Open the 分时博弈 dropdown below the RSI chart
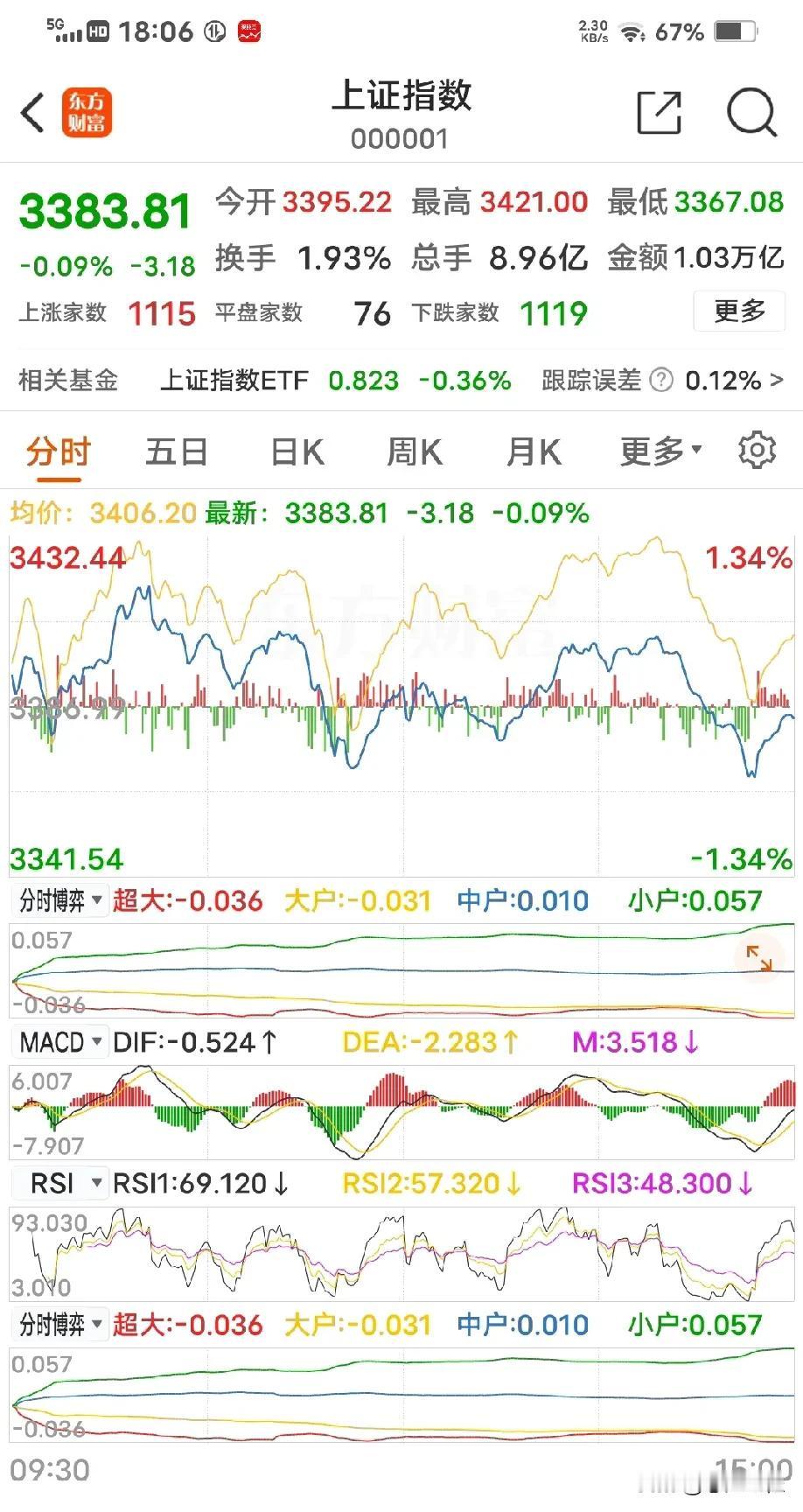 point(59,1325)
